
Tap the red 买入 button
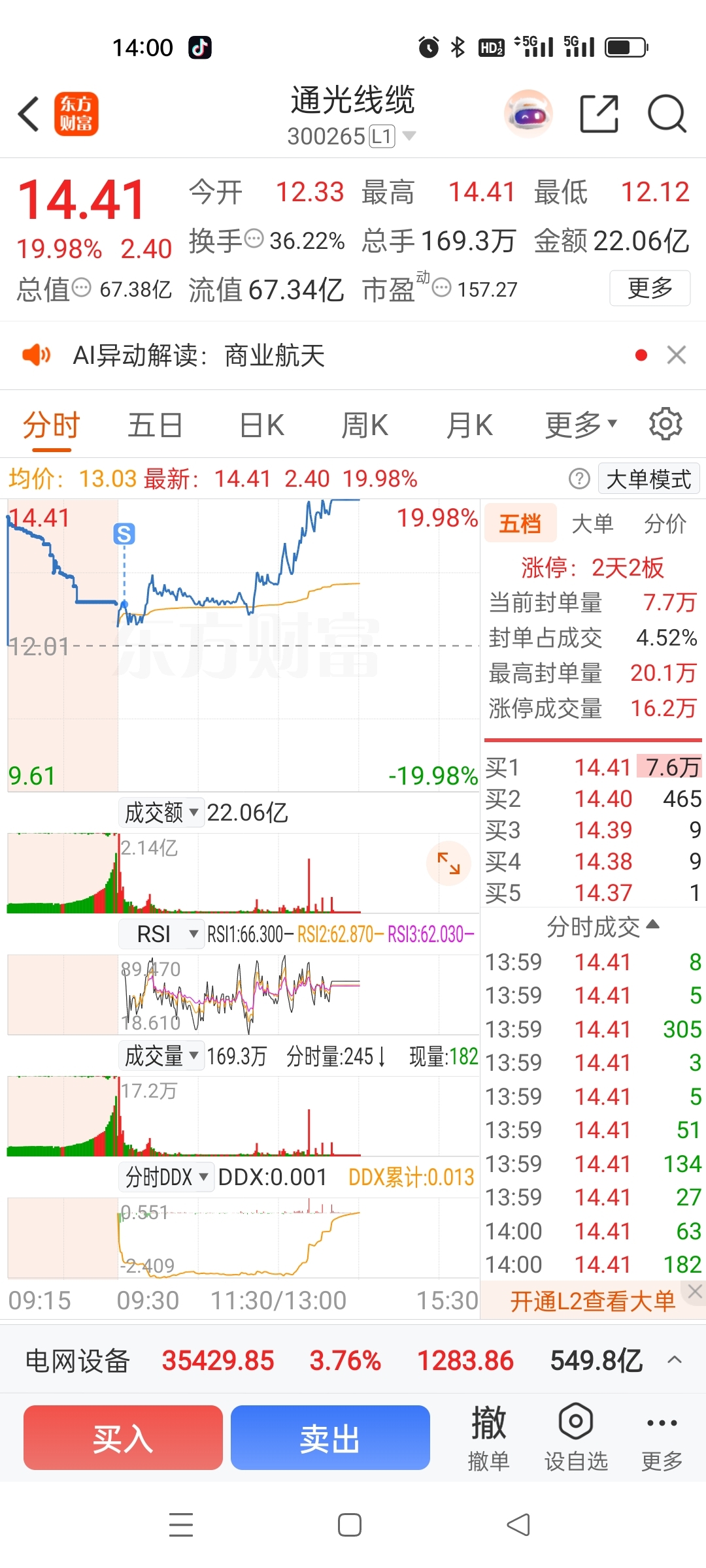tap(123, 1438)
